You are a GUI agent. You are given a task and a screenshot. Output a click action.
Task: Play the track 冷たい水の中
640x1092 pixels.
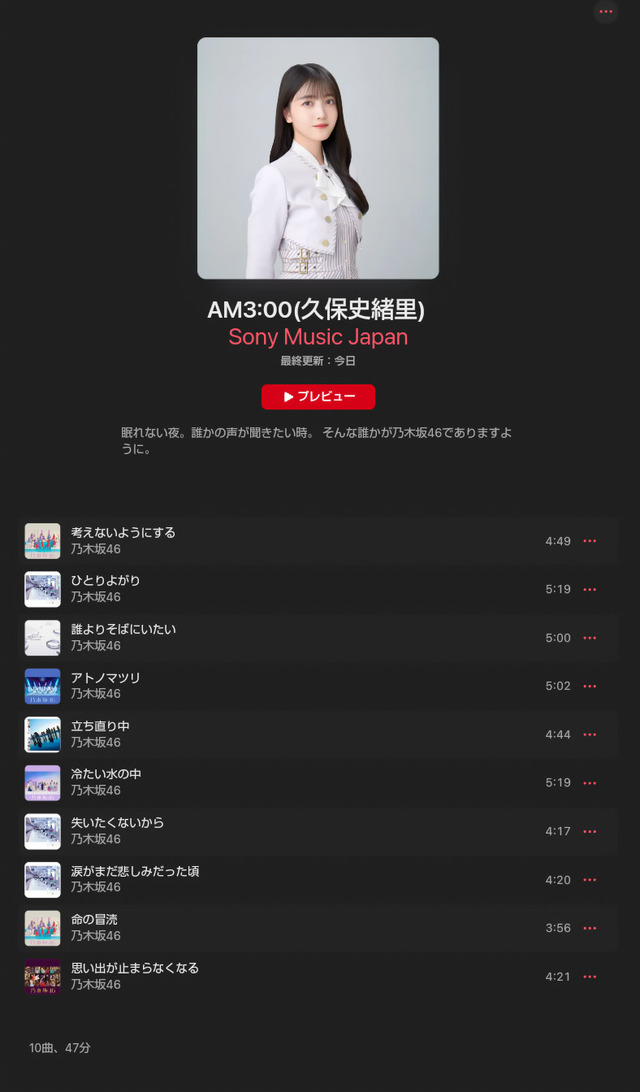(x=318, y=783)
